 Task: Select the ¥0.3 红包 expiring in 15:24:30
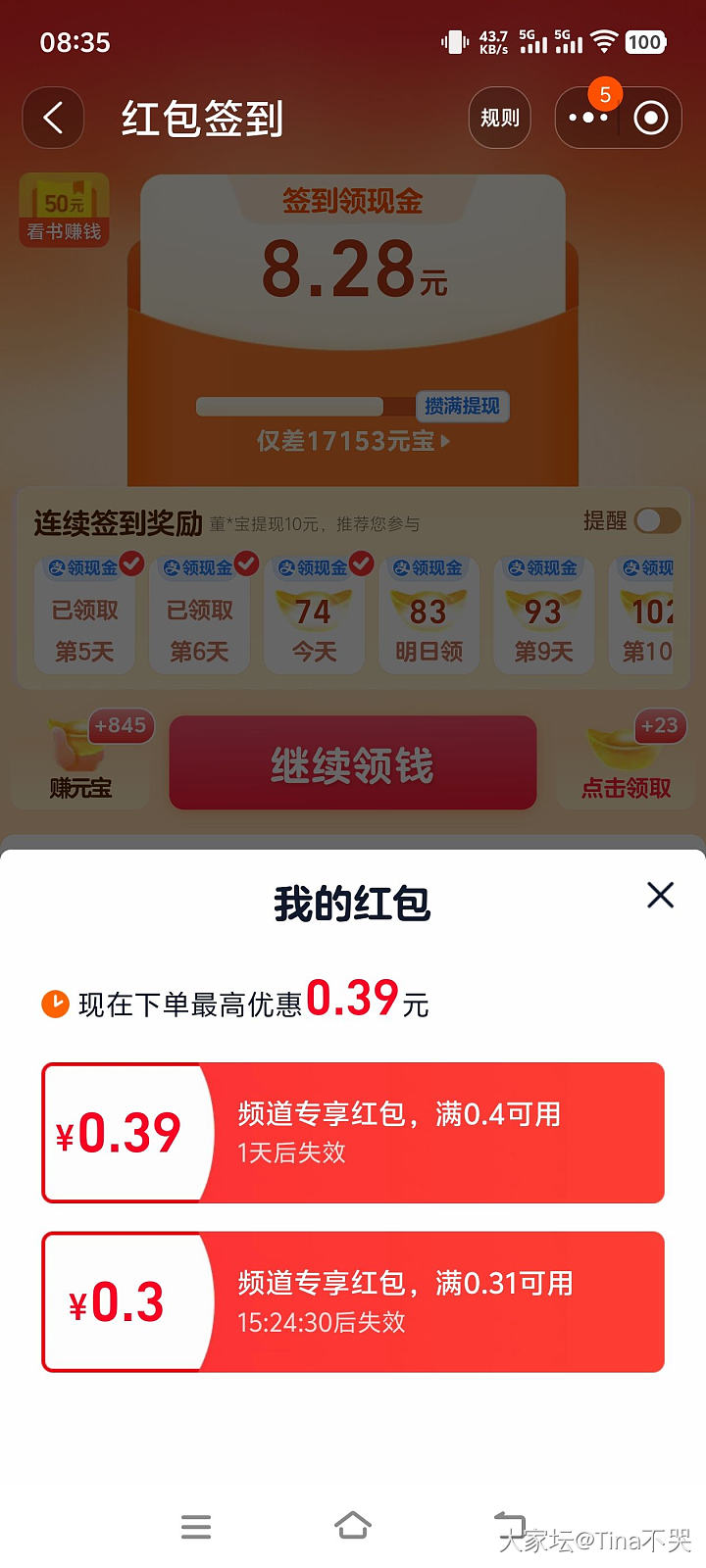coord(353,1301)
